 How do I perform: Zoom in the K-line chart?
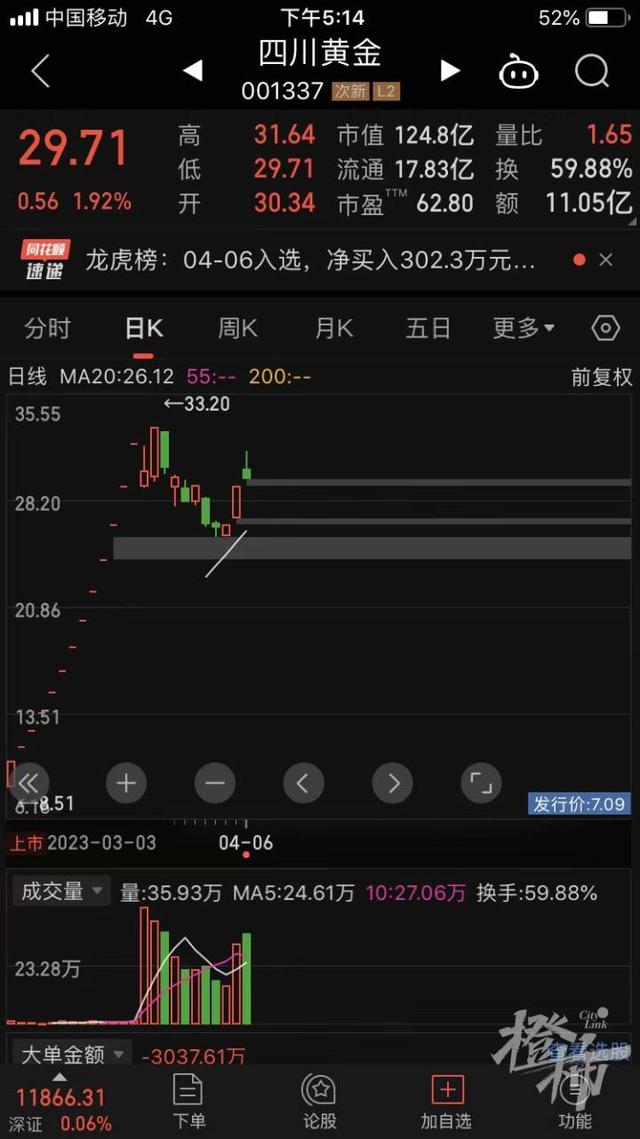point(126,783)
